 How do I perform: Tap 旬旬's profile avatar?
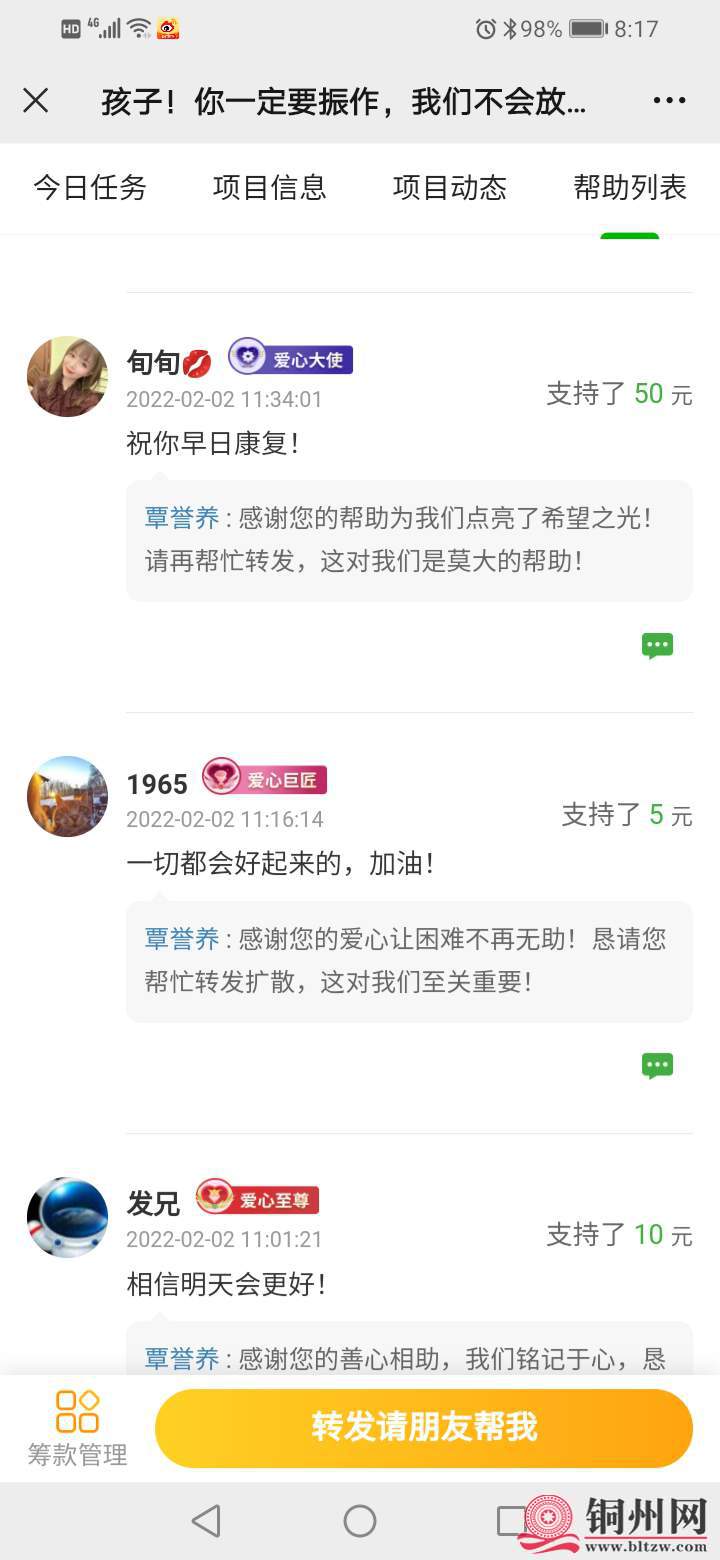[66, 377]
